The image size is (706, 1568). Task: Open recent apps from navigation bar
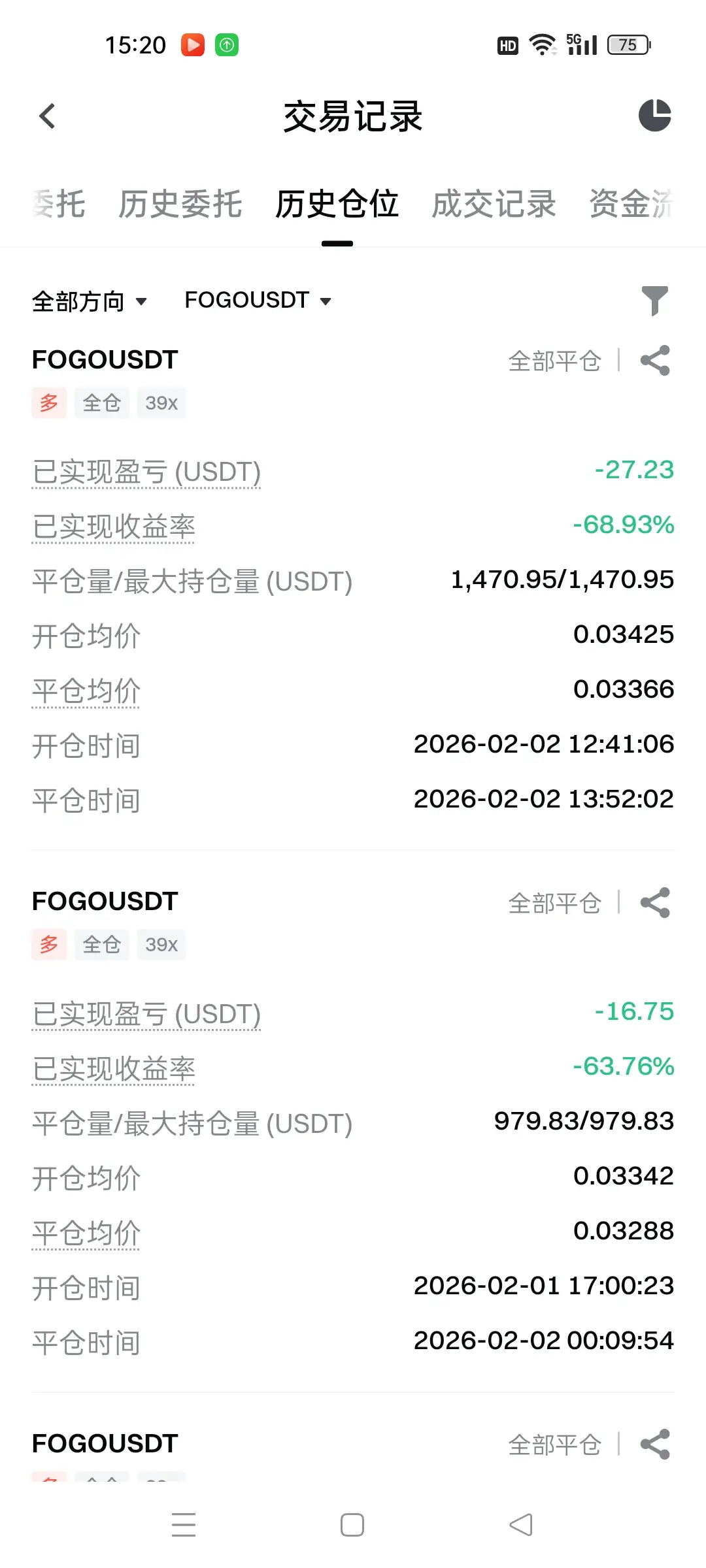click(x=184, y=1525)
